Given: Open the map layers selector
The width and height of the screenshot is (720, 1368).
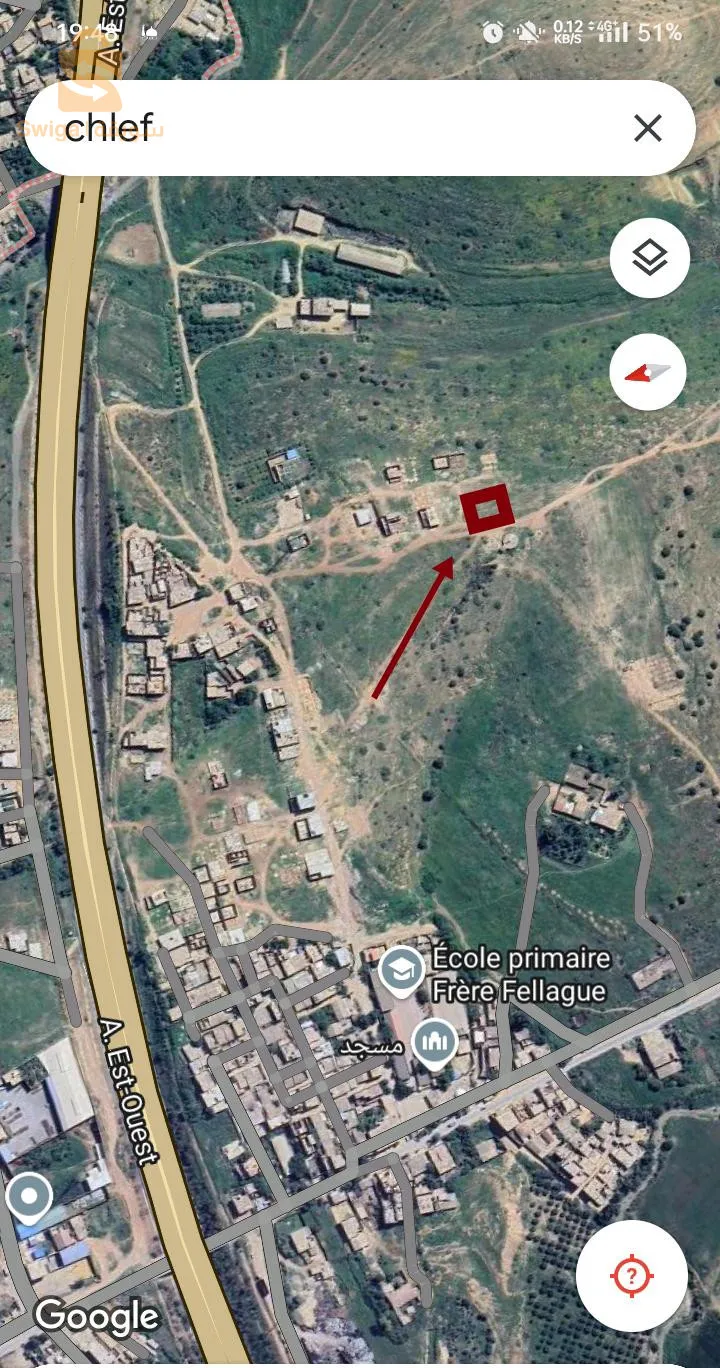Looking at the screenshot, I should click(650, 258).
